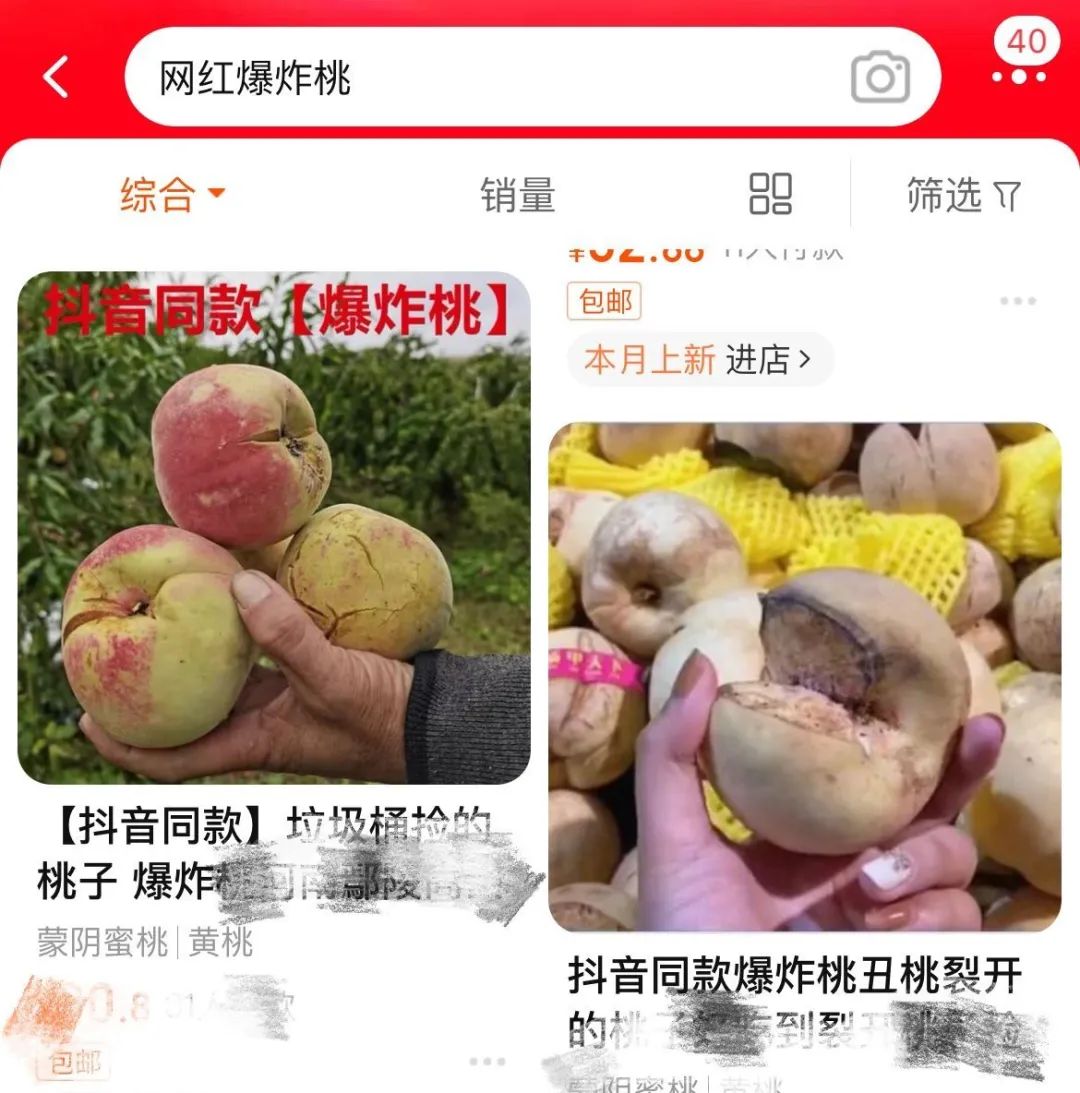Open the 筛选 filter panel

coord(962,194)
